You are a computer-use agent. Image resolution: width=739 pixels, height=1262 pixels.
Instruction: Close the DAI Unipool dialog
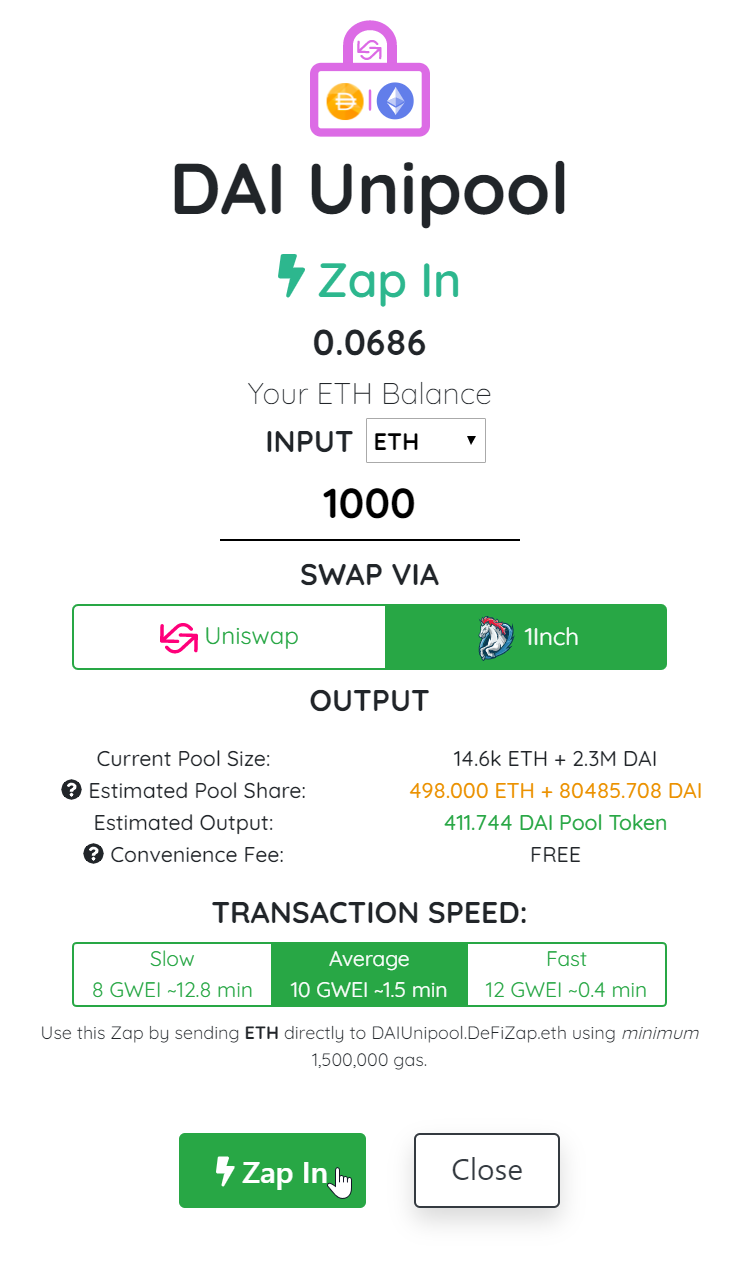[487, 1170]
